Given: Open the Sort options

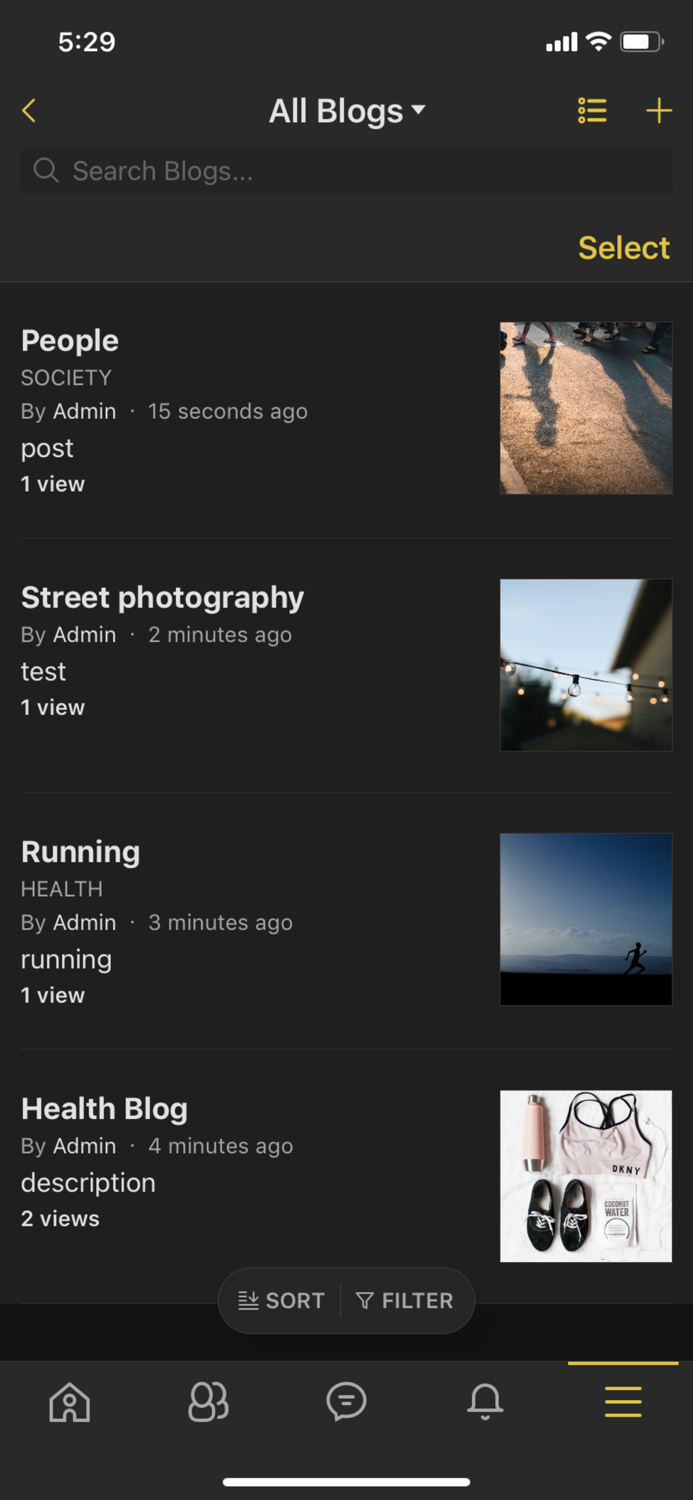Looking at the screenshot, I should [282, 1301].
